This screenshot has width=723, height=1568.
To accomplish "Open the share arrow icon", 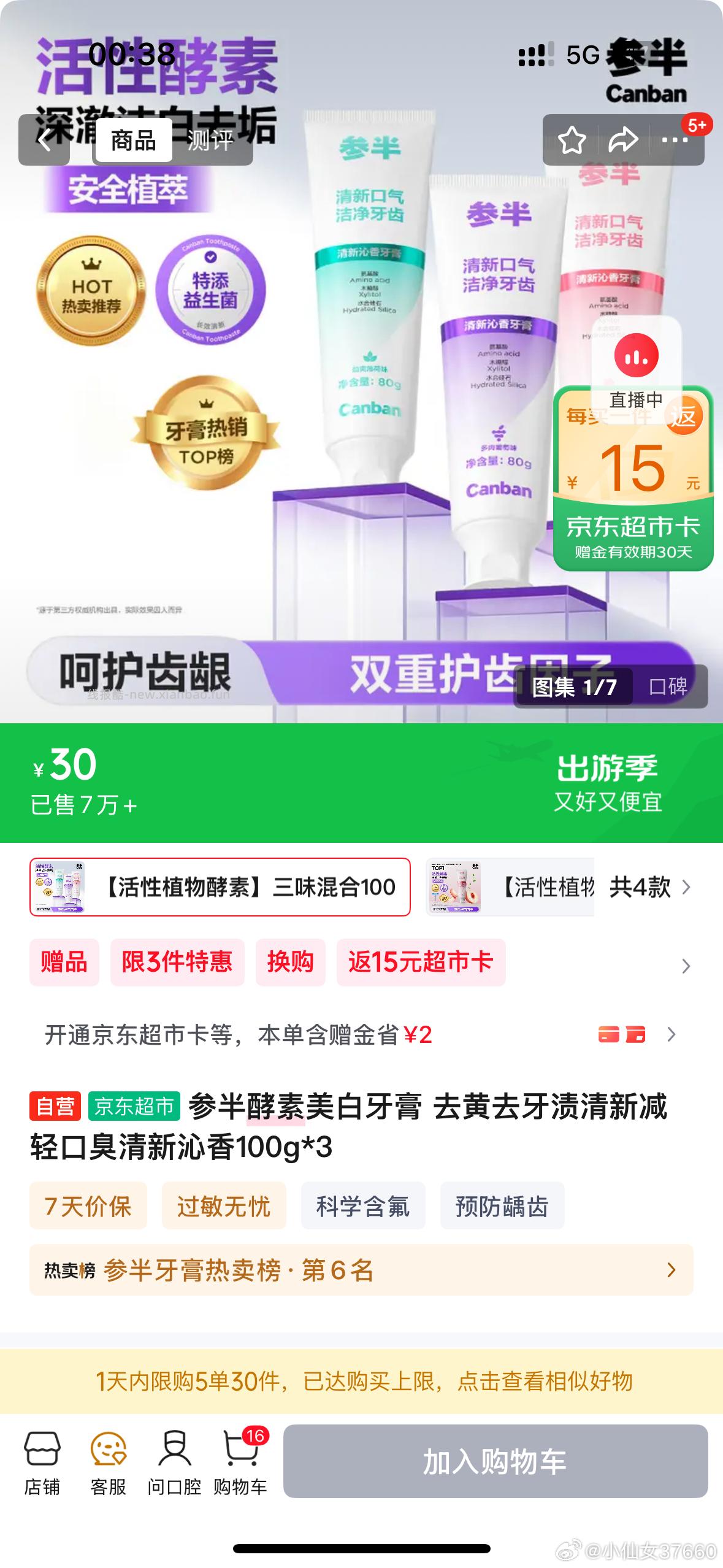I will tap(624, 140).
